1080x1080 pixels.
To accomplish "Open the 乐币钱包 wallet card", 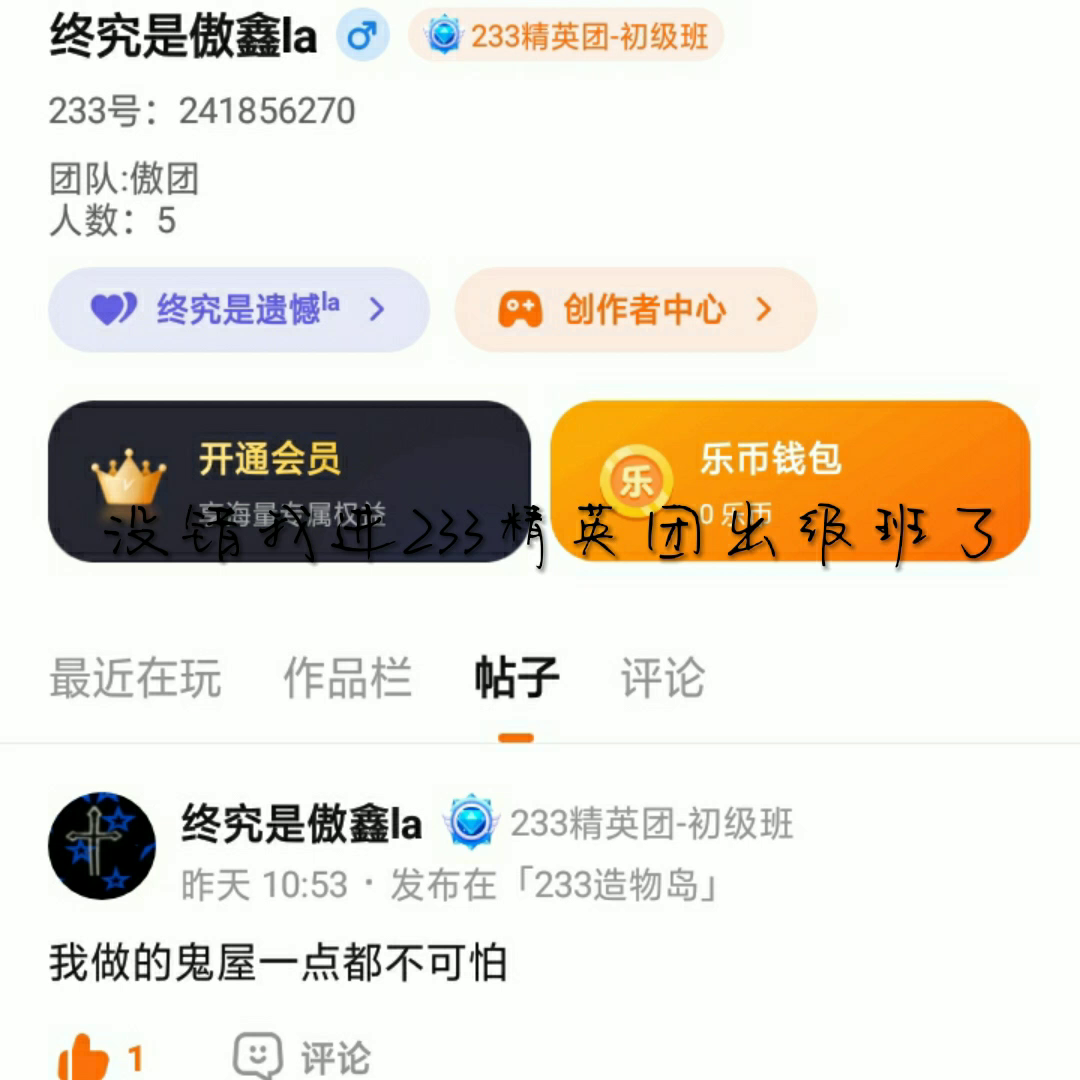I will click(x=790, y=481).
